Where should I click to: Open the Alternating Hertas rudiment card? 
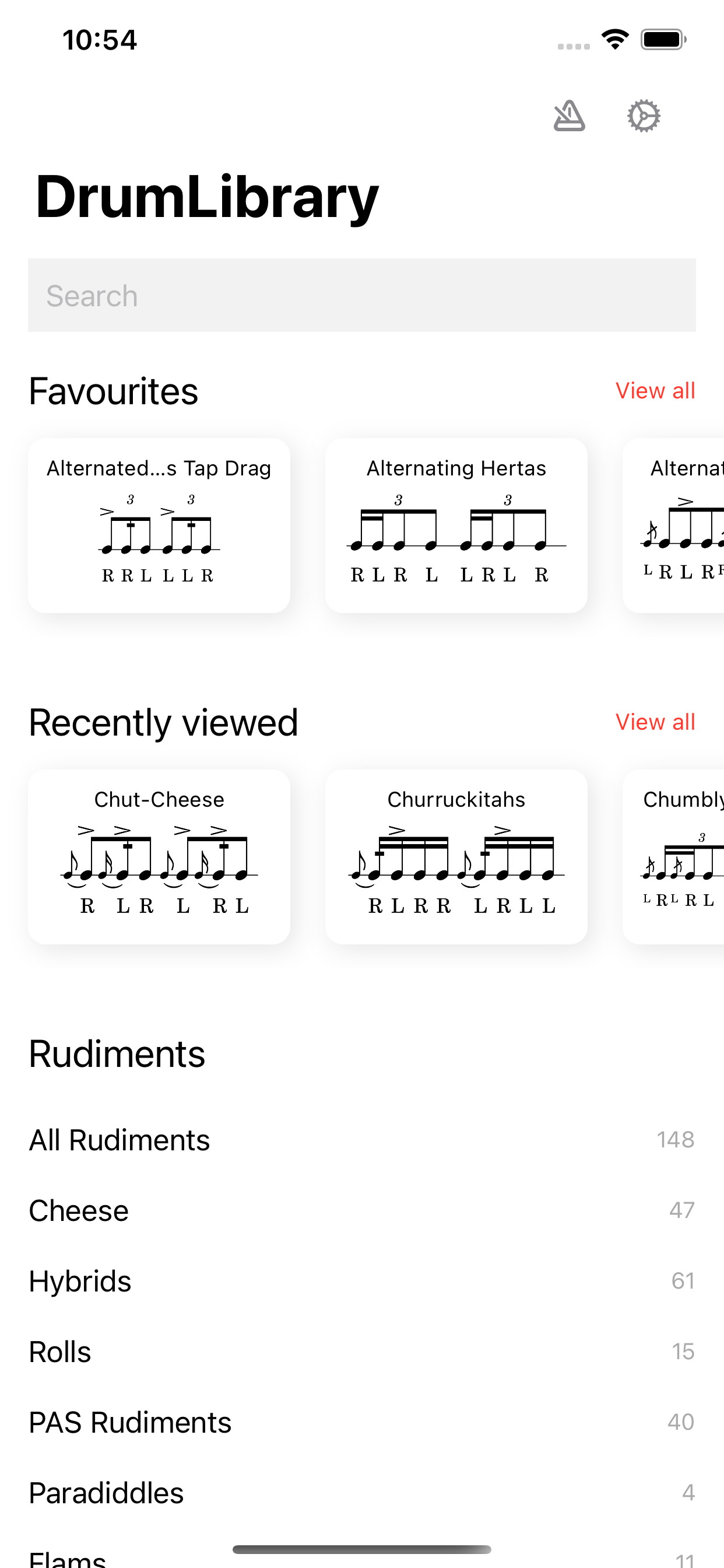tap(456, 526)
